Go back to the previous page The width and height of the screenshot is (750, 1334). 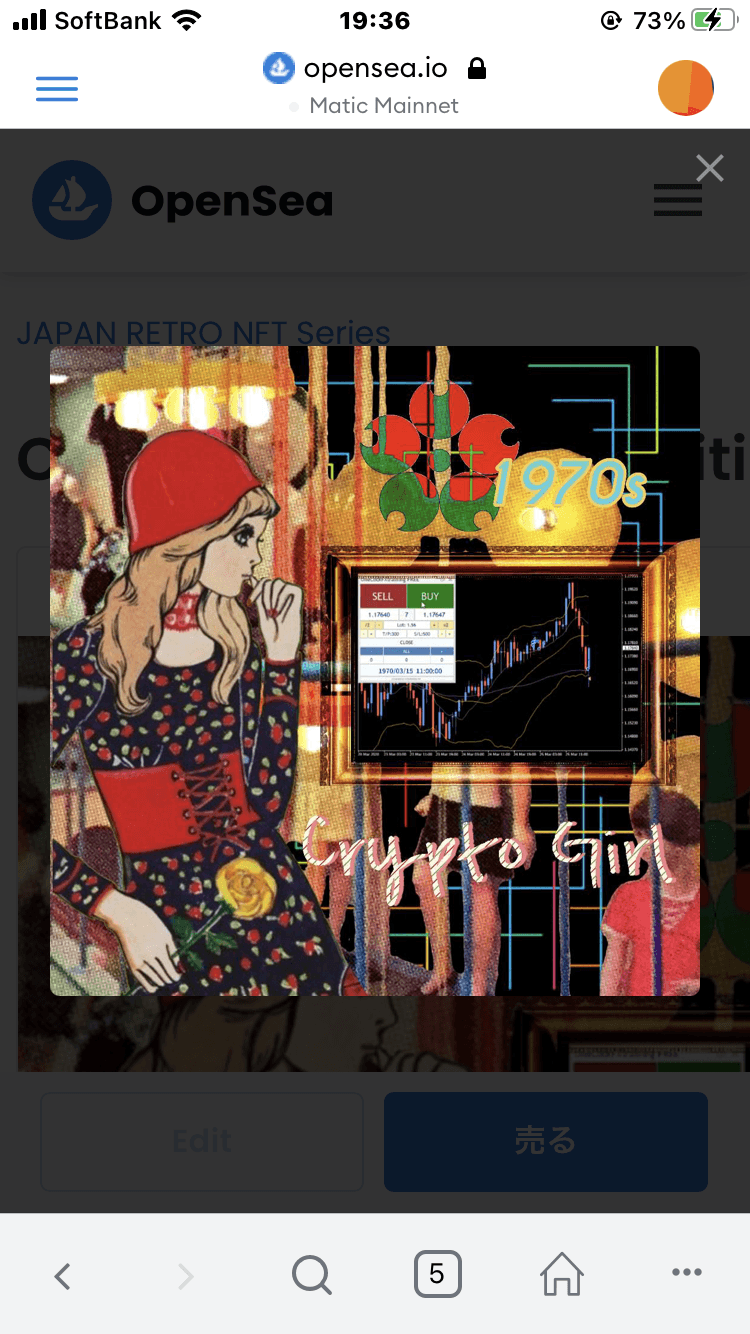(62, 1275)
